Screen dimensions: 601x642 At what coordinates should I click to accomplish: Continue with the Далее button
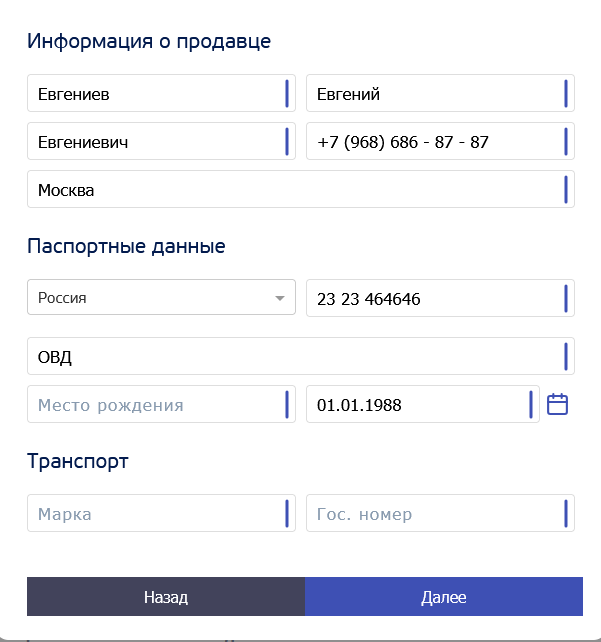pyautogui.click(x=444, y=597)
